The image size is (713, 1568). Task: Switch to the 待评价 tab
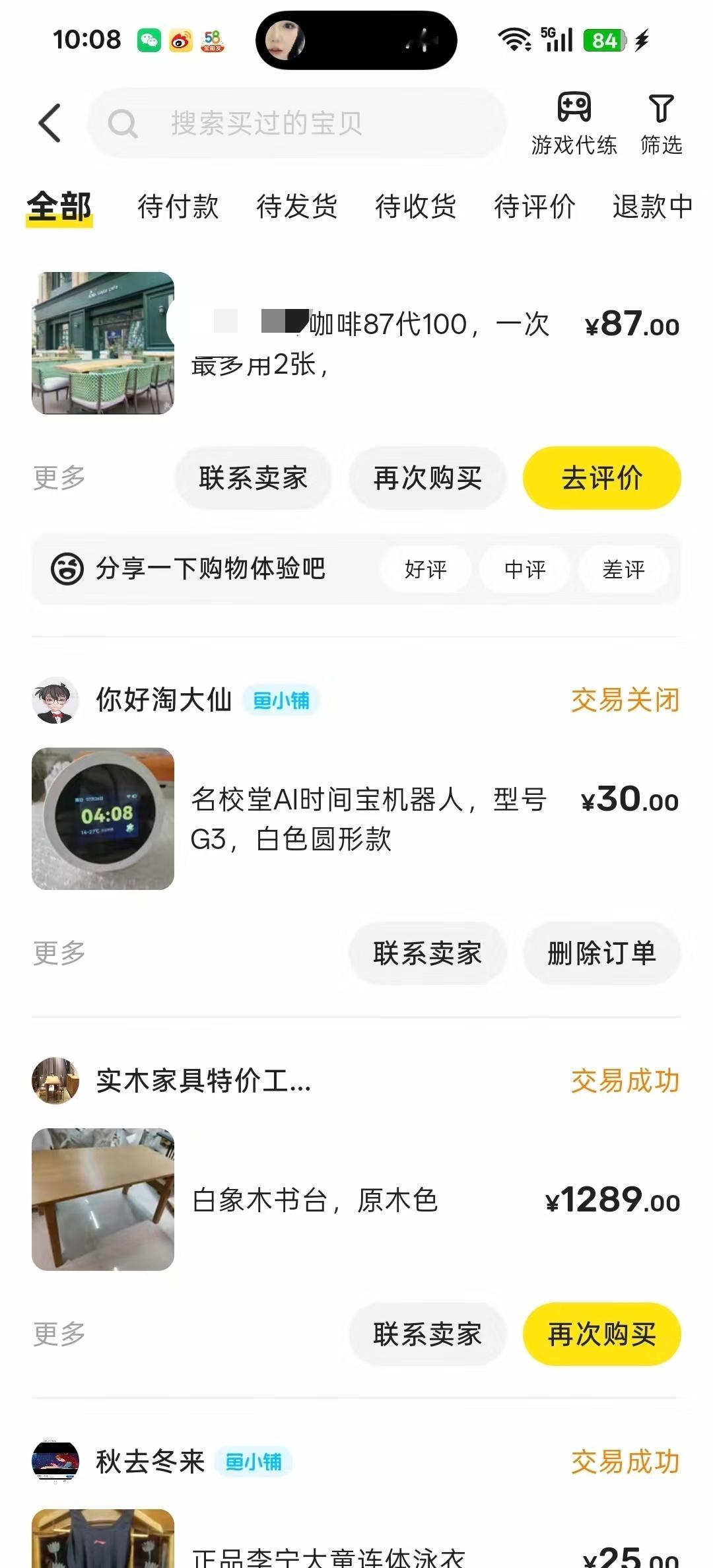click(x=535, y=206)
